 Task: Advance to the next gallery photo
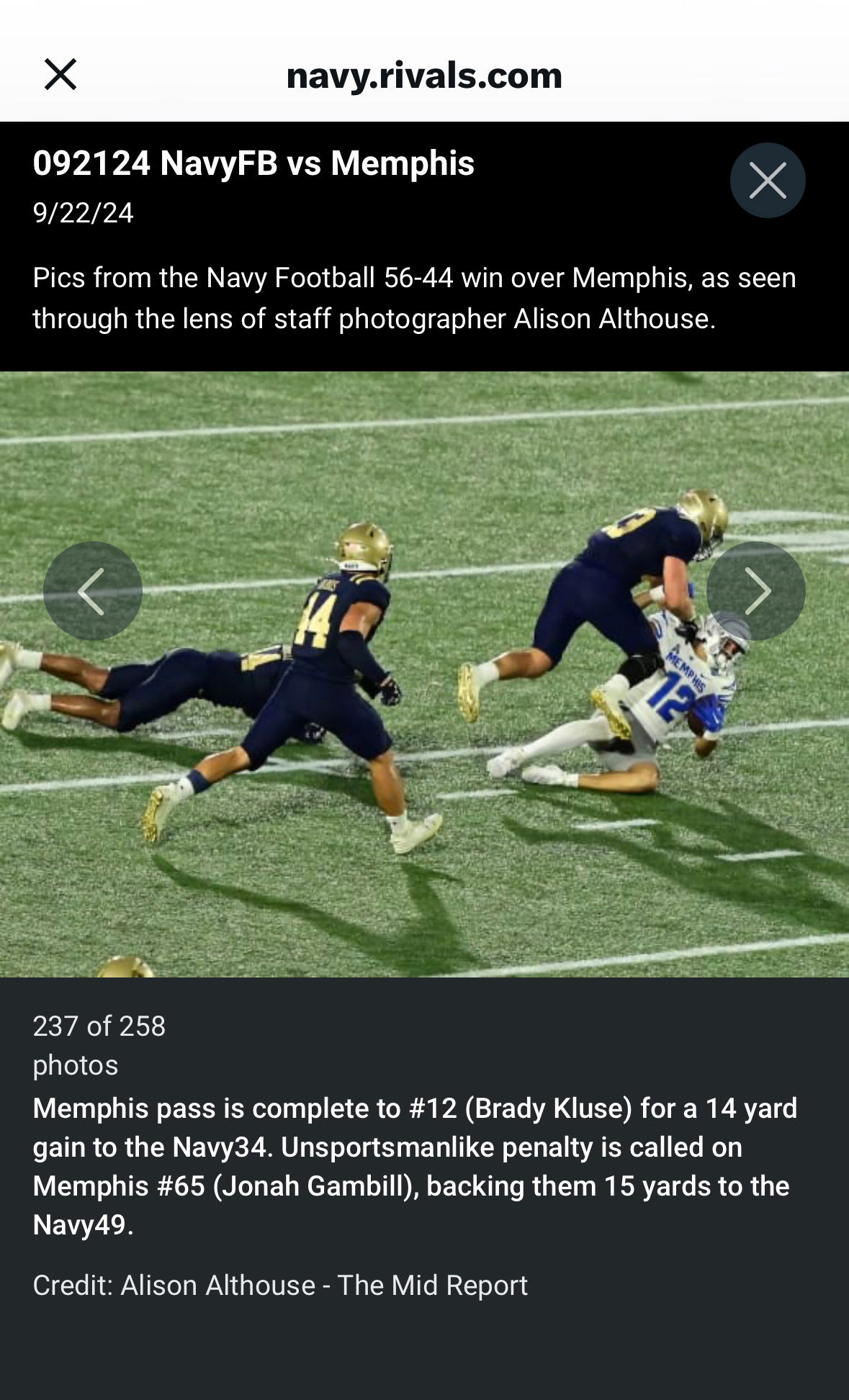pos(755,591)
